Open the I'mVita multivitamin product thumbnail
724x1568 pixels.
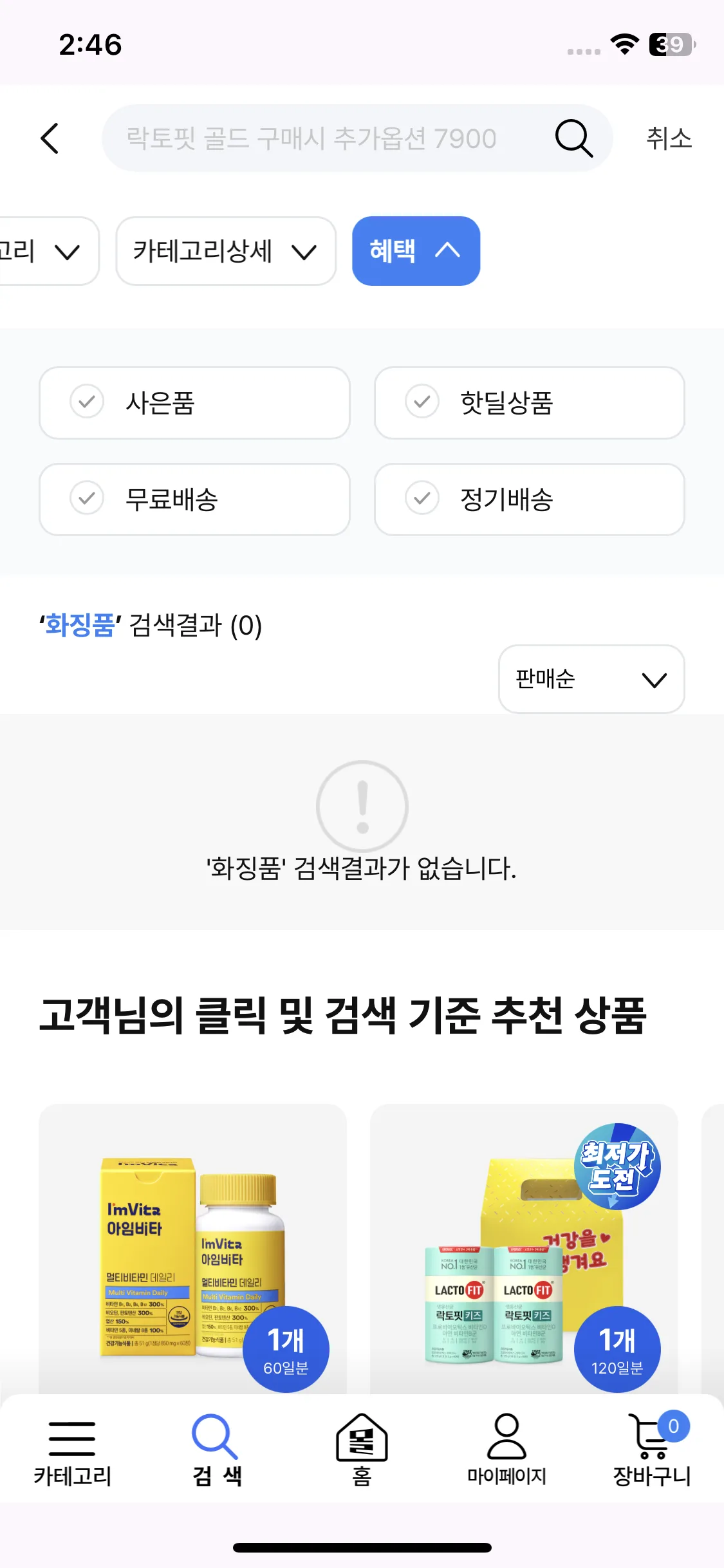[193, 1262]
